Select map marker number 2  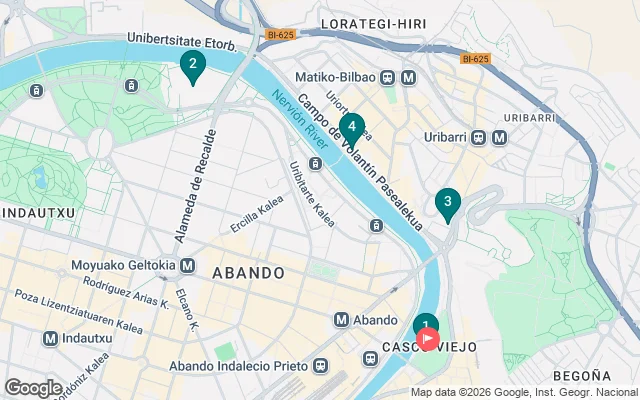click(192, 66)
